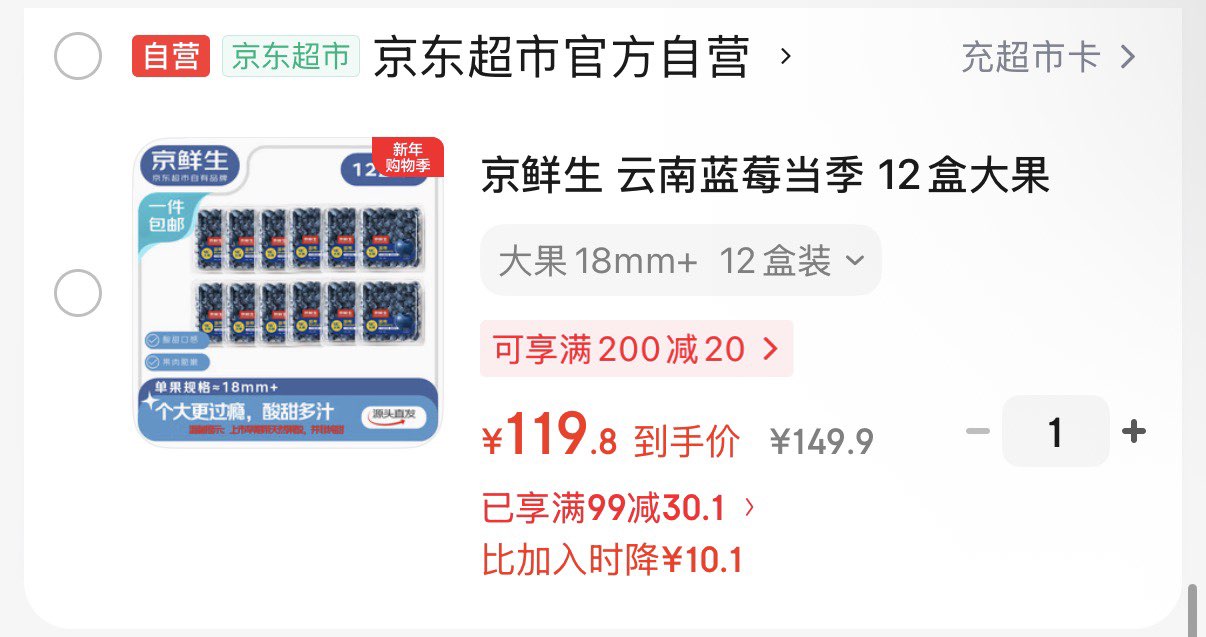Open the blueberry product image
Image resolution: width=1206 pixels, height=637 pixels.
tap(288, 292)
